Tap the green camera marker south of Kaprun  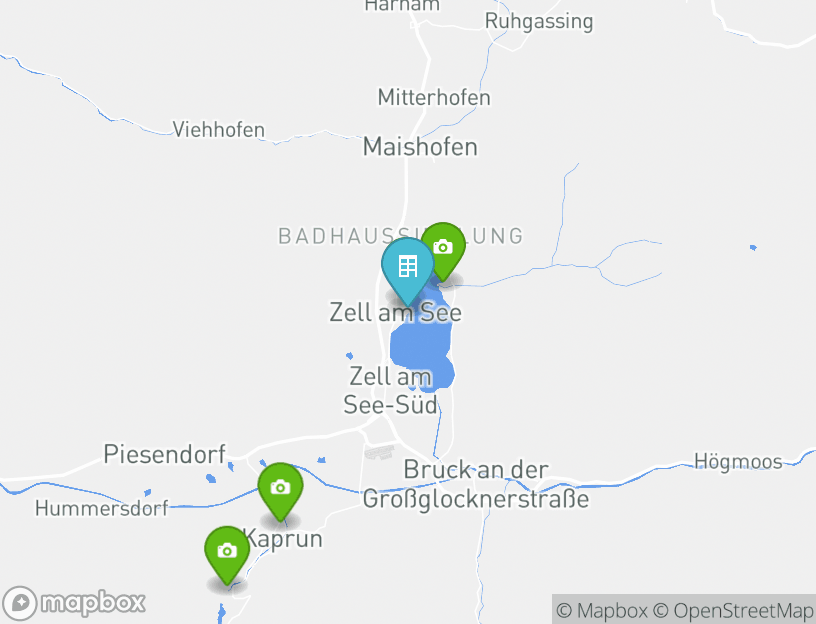(227, 552)
